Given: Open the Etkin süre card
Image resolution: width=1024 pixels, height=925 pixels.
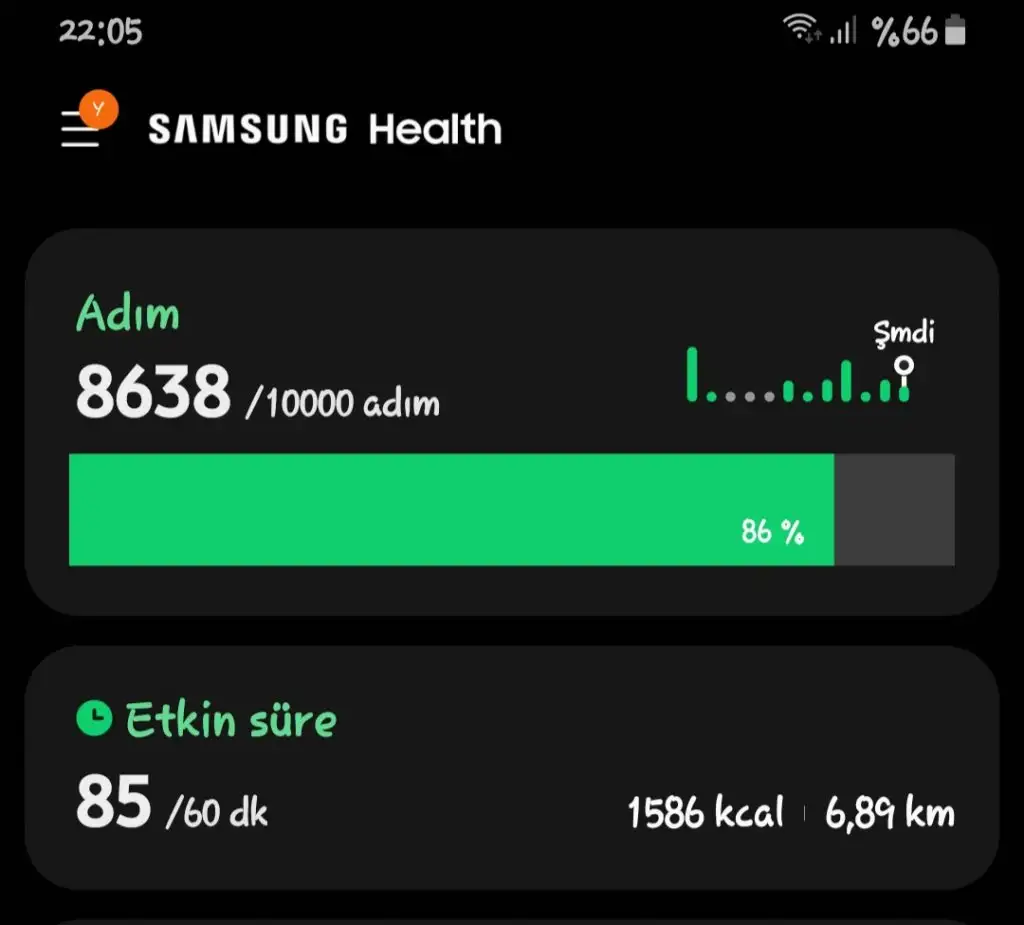Looking at the screenshot, I should click(x=510, y=765).
